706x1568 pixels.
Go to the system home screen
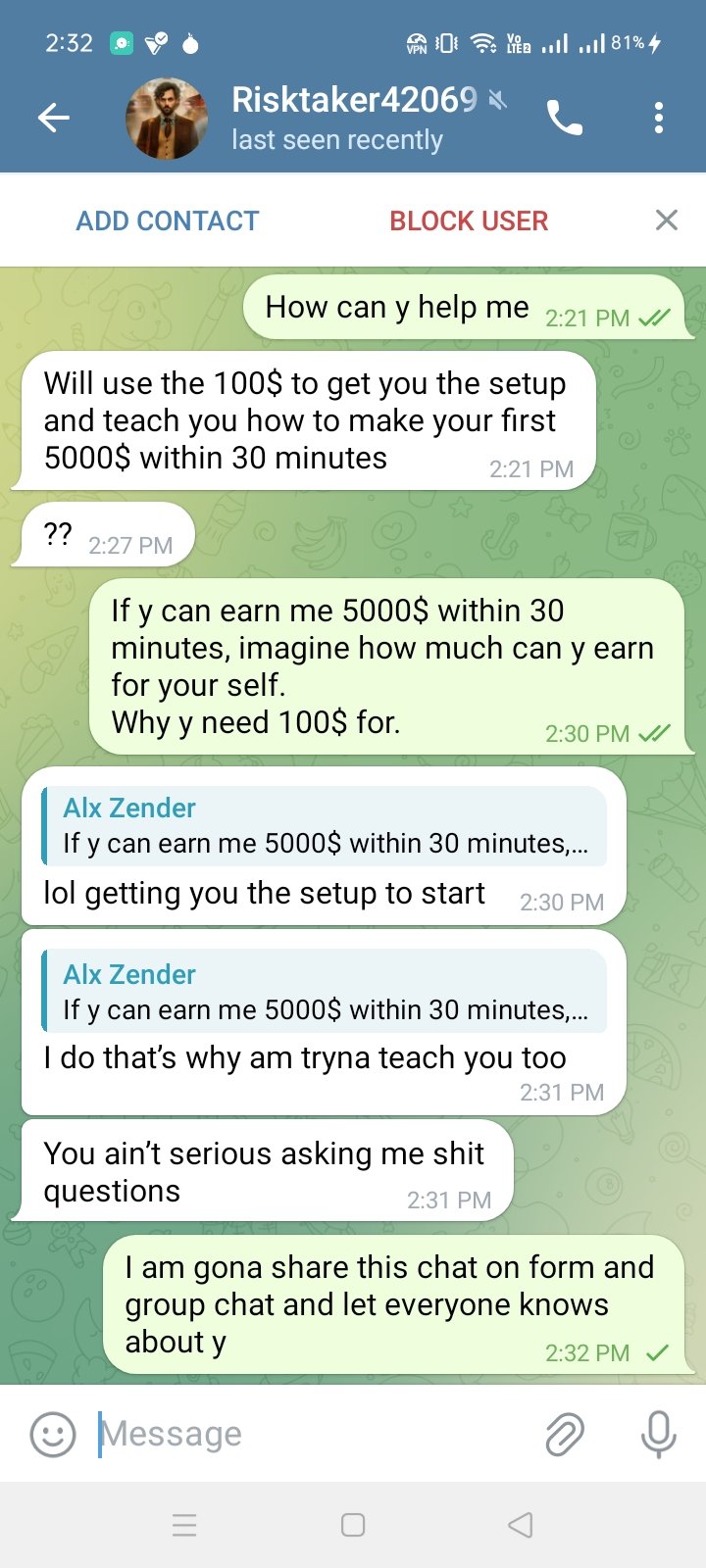coord(353,1525)
